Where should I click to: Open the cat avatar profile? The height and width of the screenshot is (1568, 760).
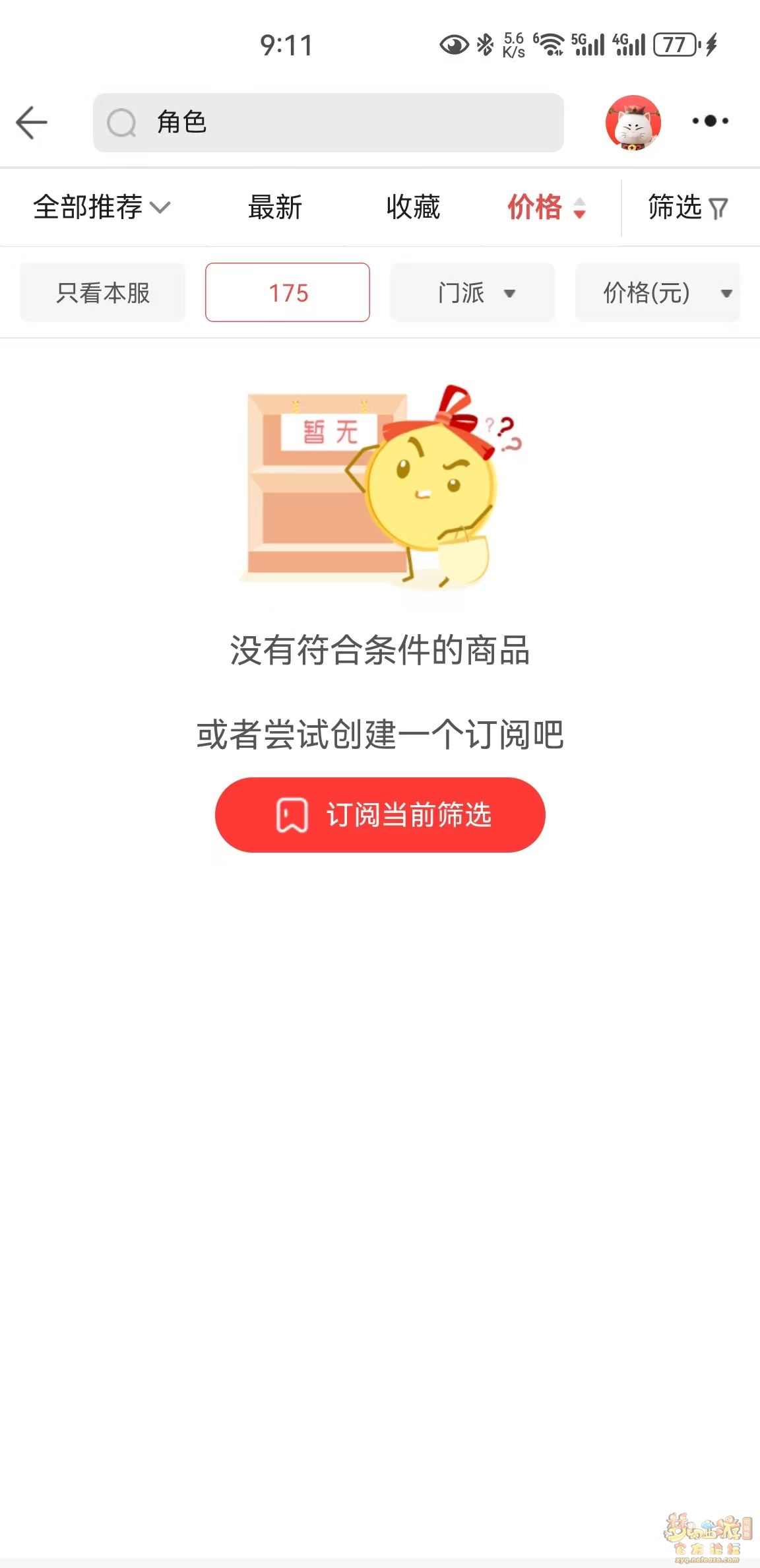click(633, 123)
